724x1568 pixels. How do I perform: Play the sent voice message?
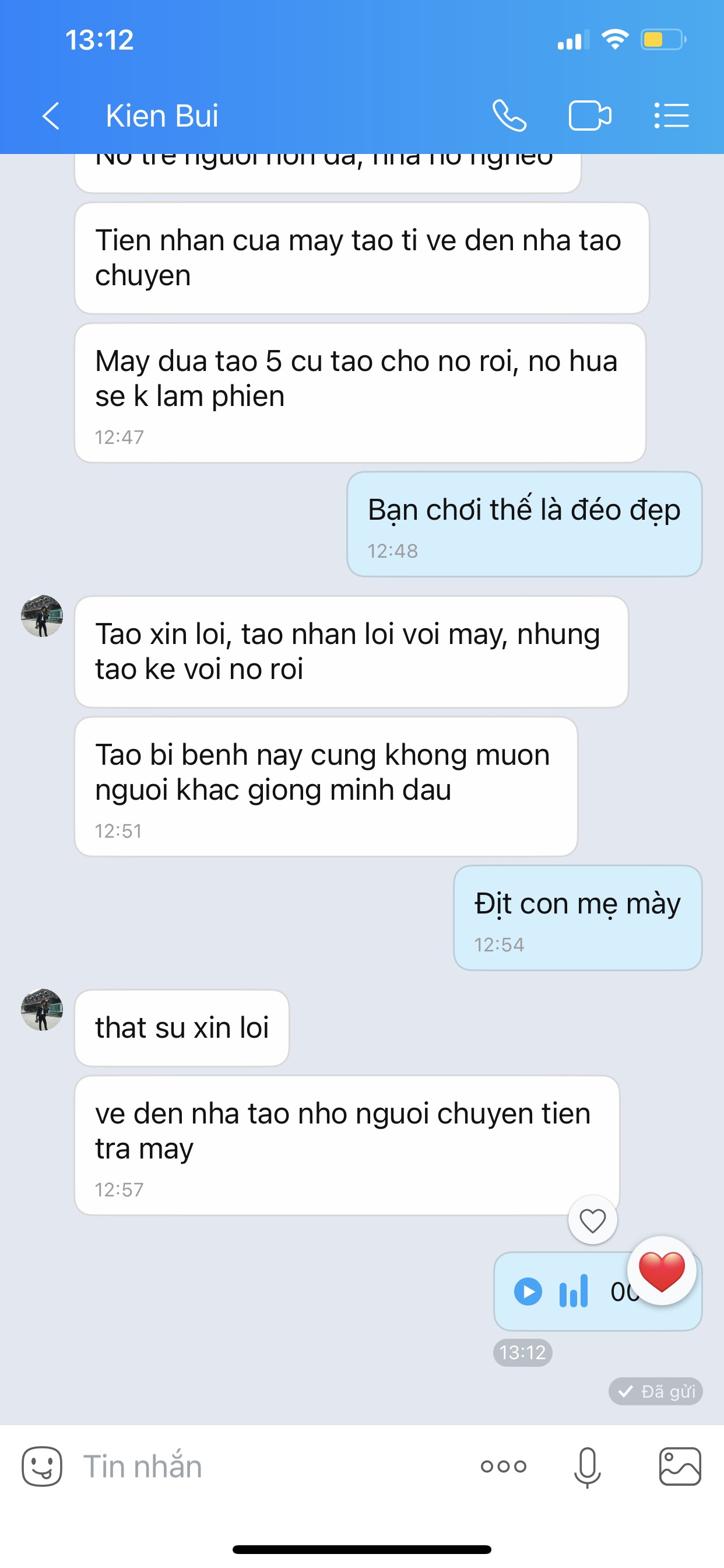click(x=528, y=1291)
